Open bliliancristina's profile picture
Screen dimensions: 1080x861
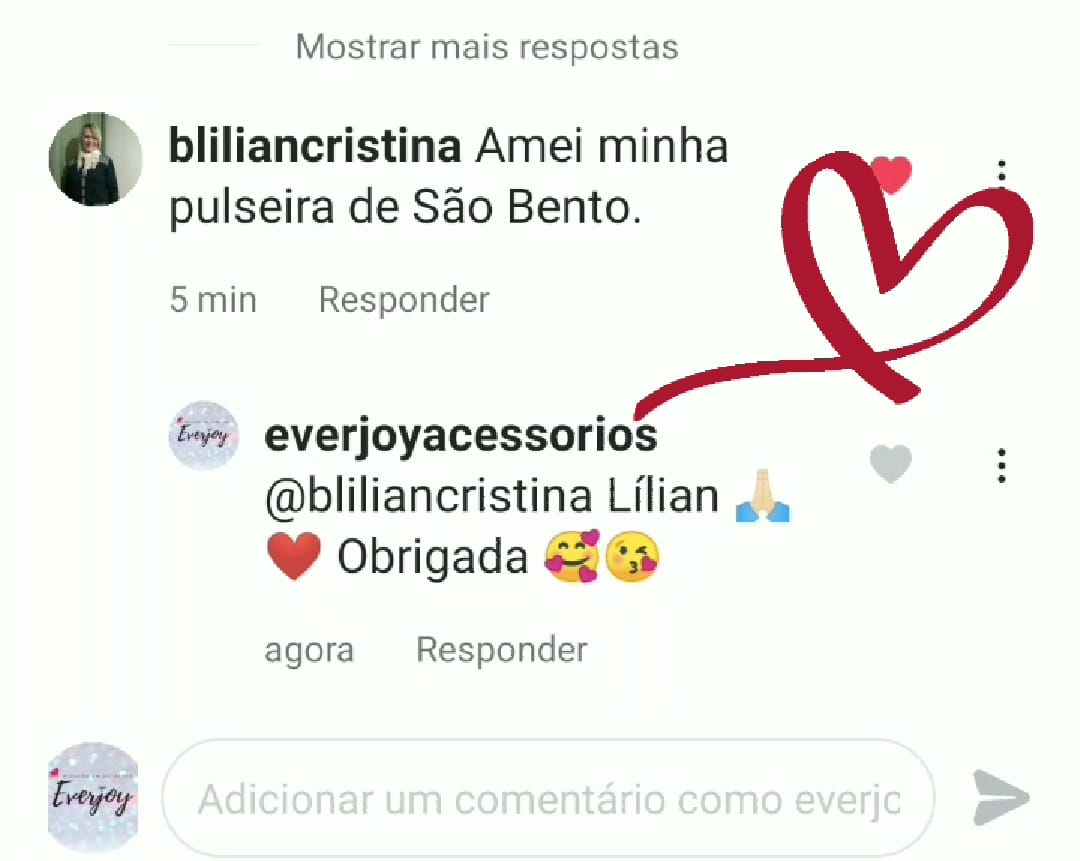pos(96,160)
